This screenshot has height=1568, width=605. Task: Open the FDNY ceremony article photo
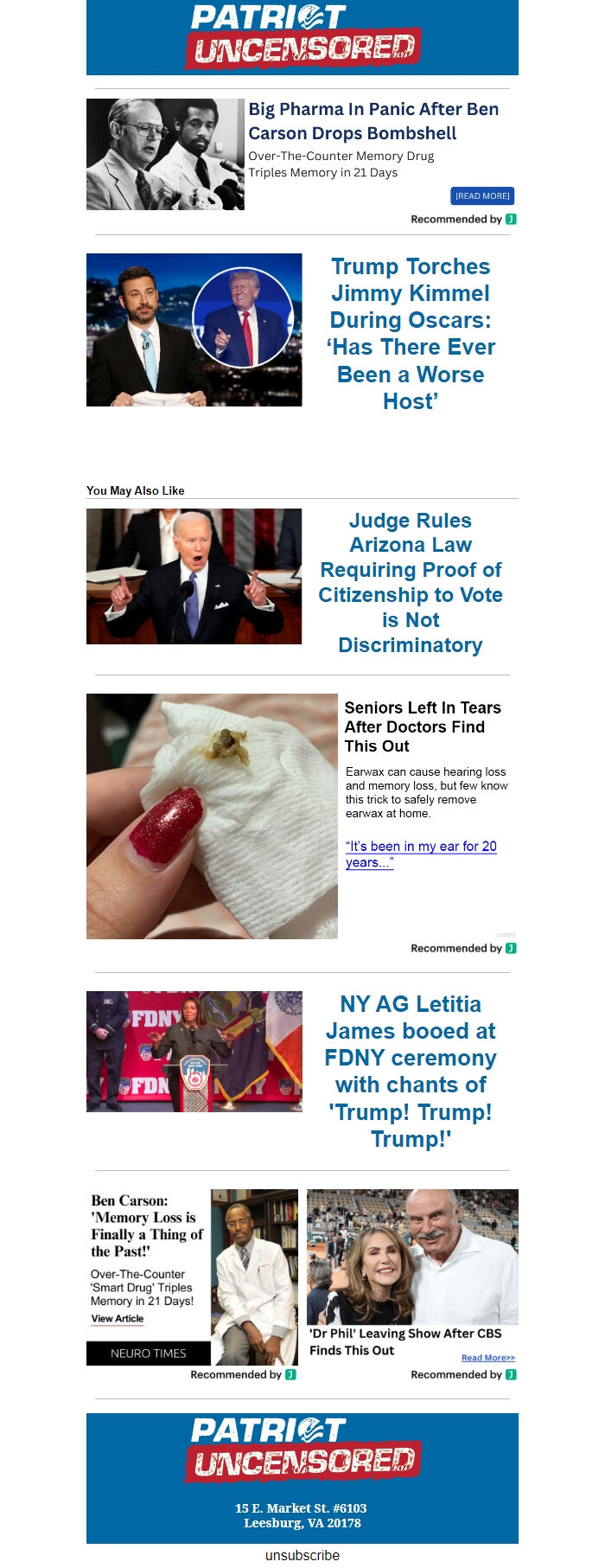click(x=194, y=1051)
